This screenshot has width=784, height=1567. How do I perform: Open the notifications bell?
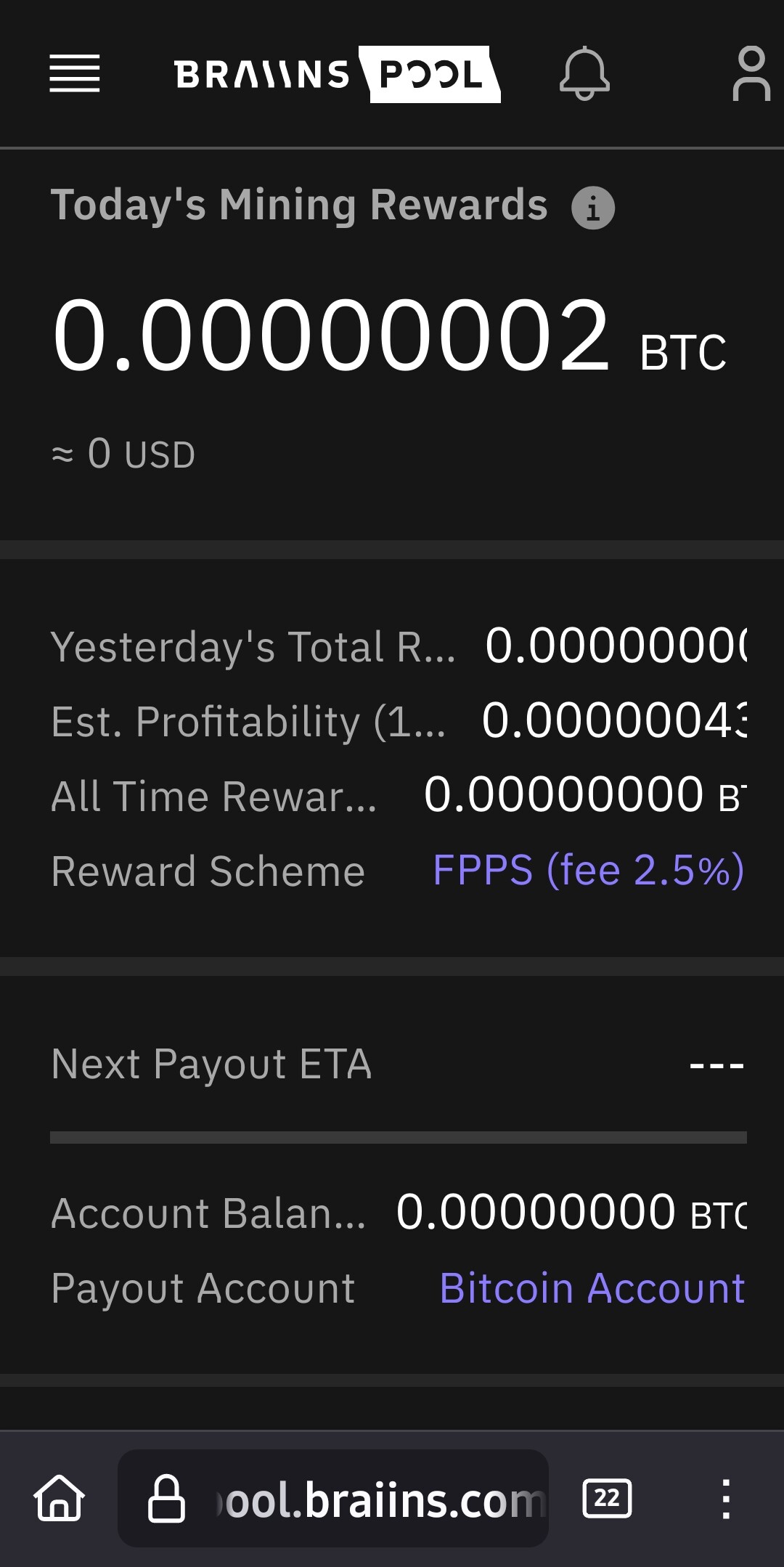pos(584,73)
